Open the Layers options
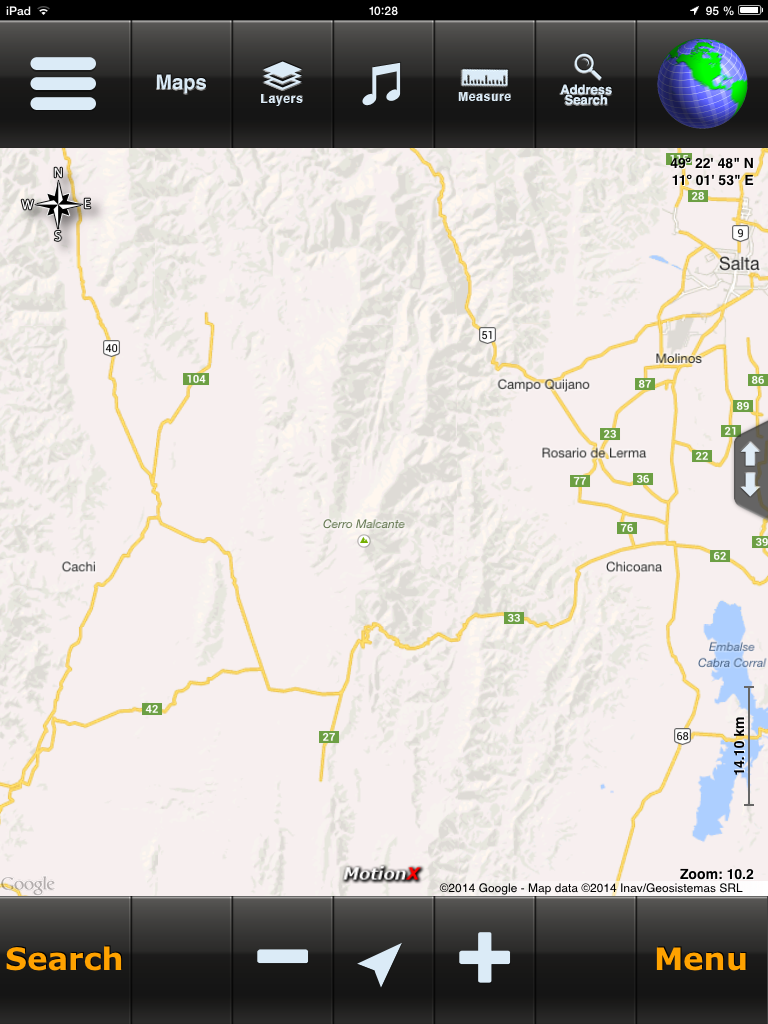 [x=281, y=84]
